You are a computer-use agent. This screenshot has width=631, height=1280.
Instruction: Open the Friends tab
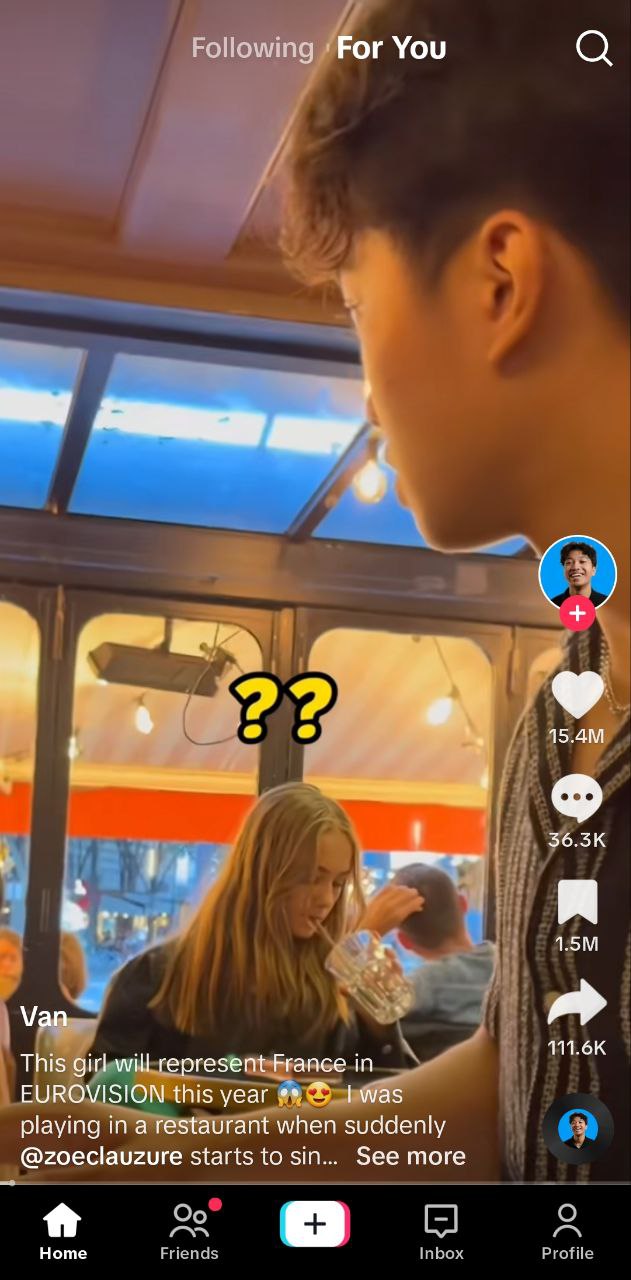[x=189, y=1231]
